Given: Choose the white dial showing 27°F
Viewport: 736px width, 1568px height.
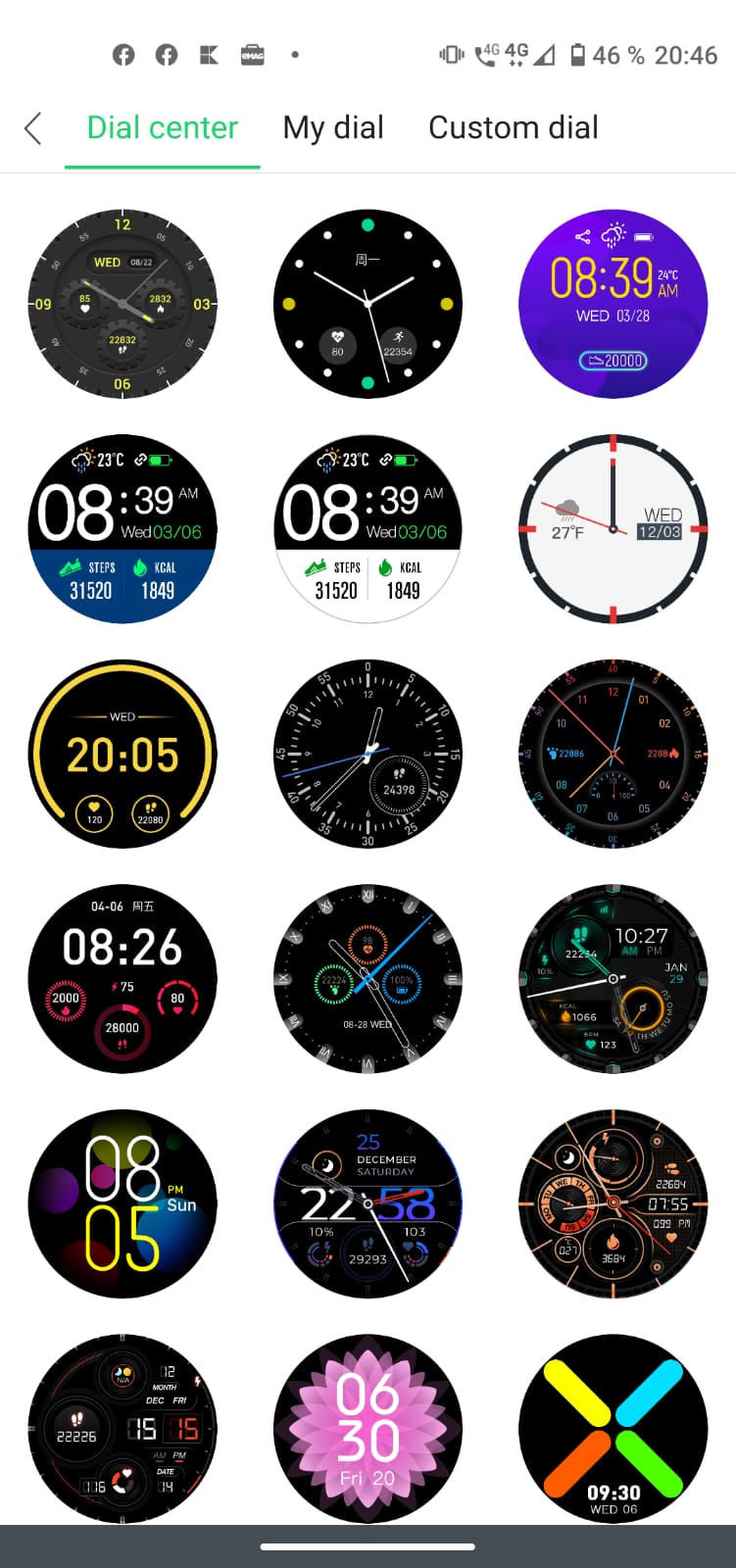Looking at the screenshot, I should pyautogui.click(x=613, y=529).
